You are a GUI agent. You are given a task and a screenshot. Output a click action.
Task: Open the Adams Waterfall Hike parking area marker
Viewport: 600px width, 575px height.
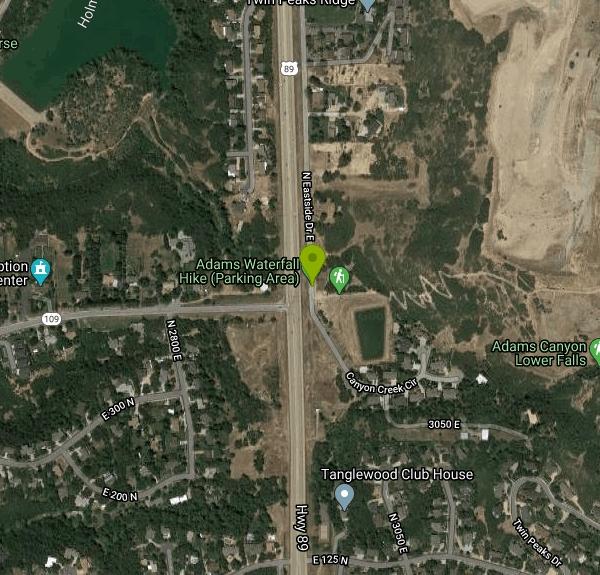click(340, 278)
